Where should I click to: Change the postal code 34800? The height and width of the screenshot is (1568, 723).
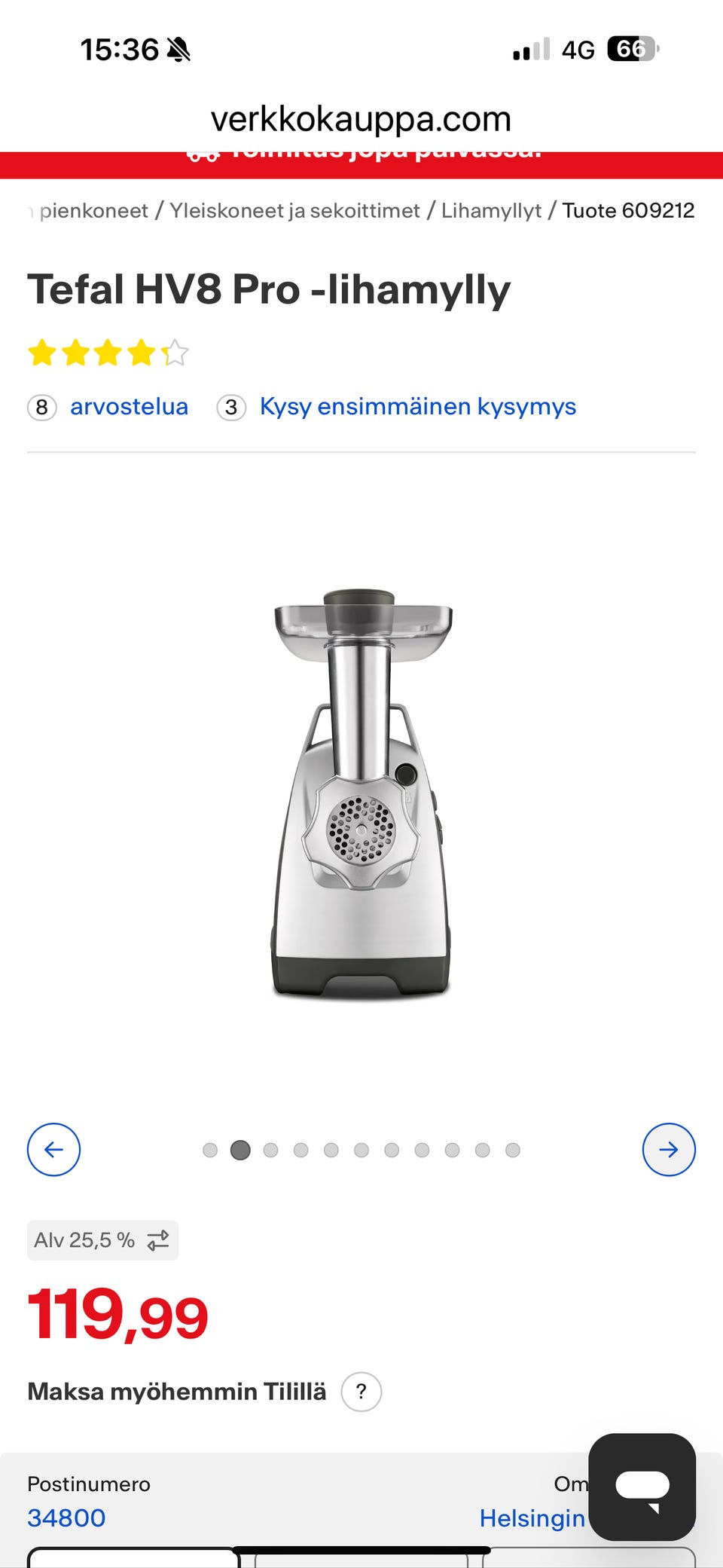coord(66,1518)
